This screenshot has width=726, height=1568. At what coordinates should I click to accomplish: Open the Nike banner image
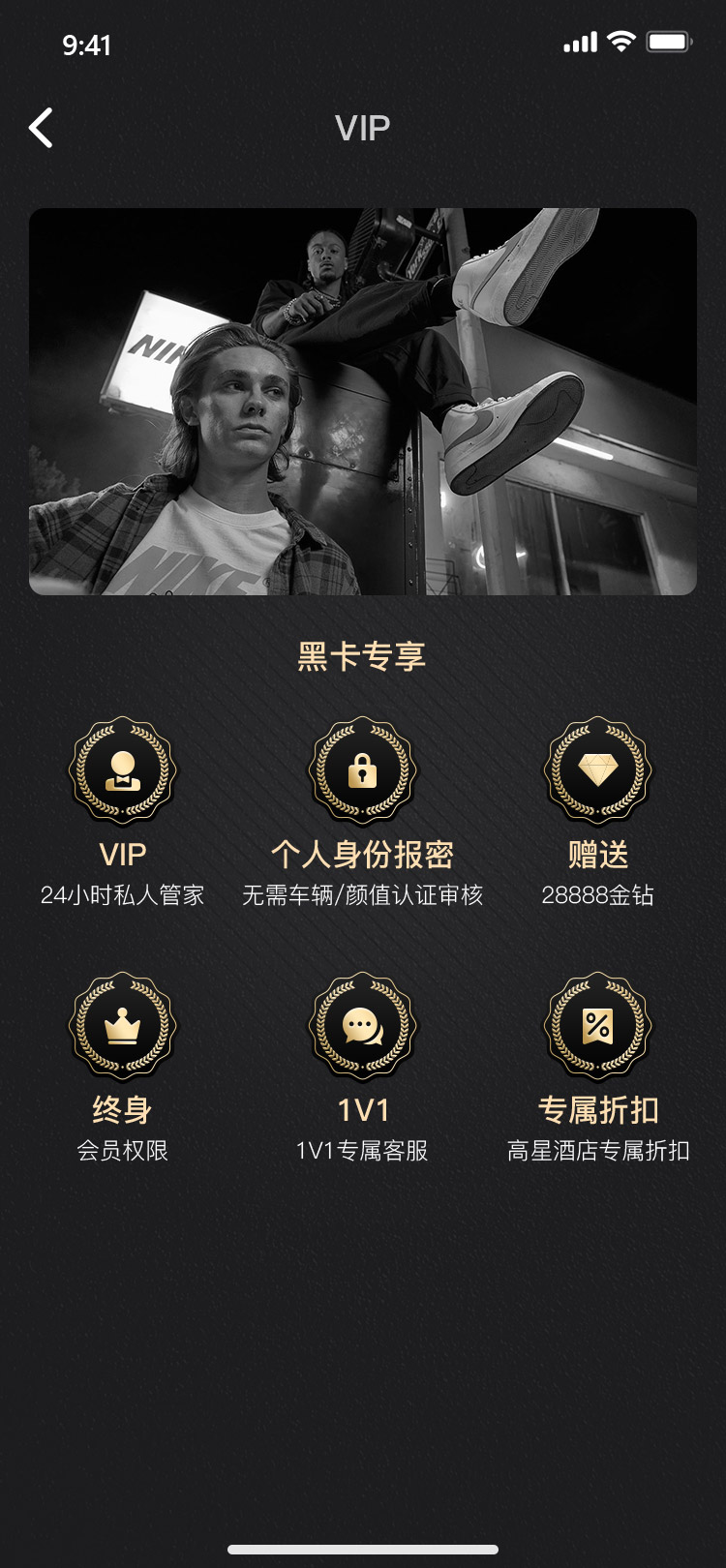[x=363, y=402]
